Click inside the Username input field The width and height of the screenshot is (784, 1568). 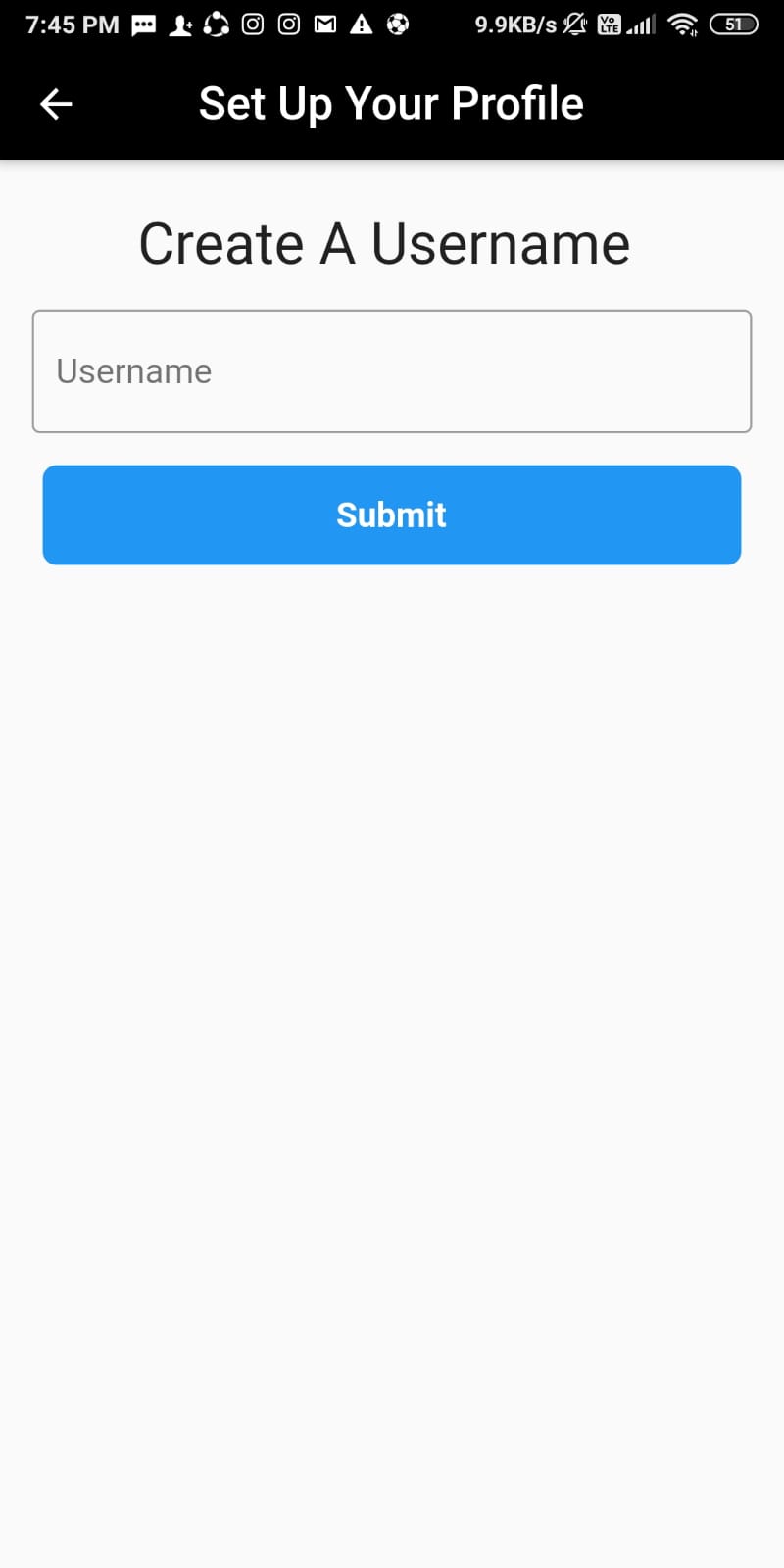391,370
